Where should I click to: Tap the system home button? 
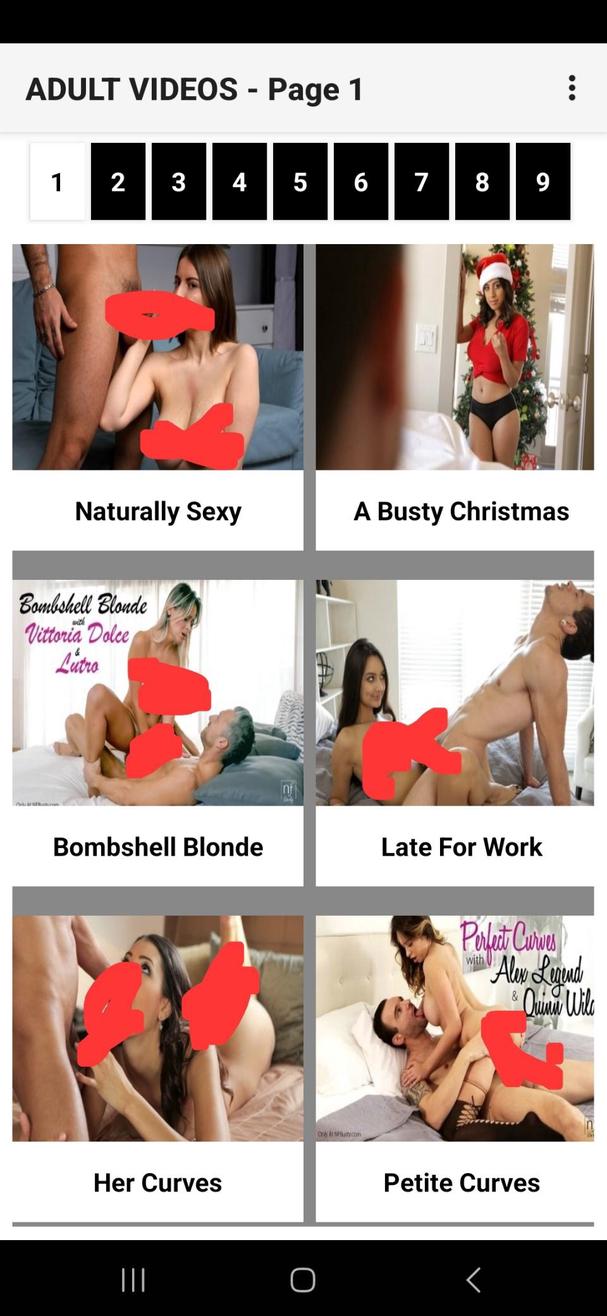click(x=303, y=1279)
